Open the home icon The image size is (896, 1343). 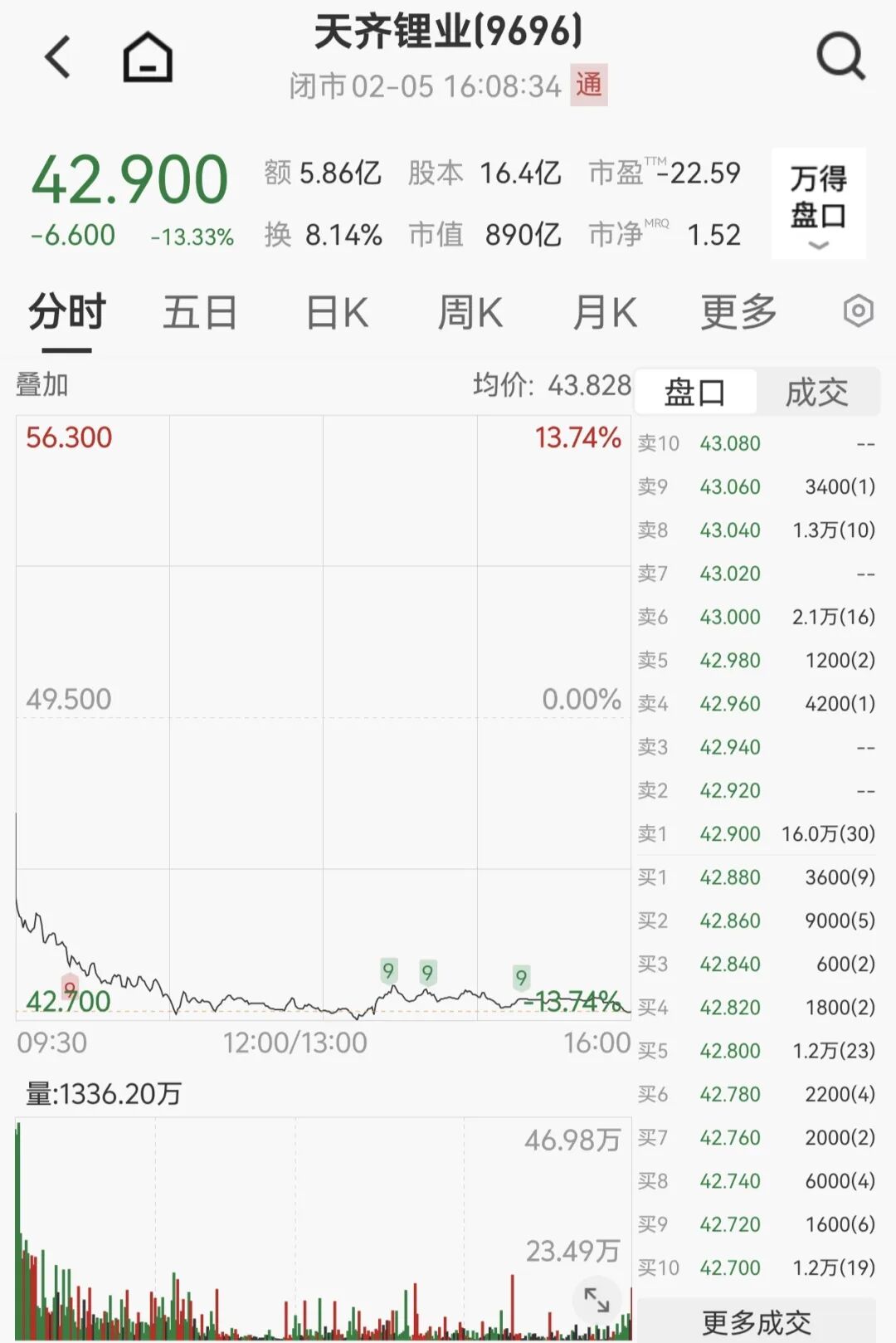tap(148, 57)
